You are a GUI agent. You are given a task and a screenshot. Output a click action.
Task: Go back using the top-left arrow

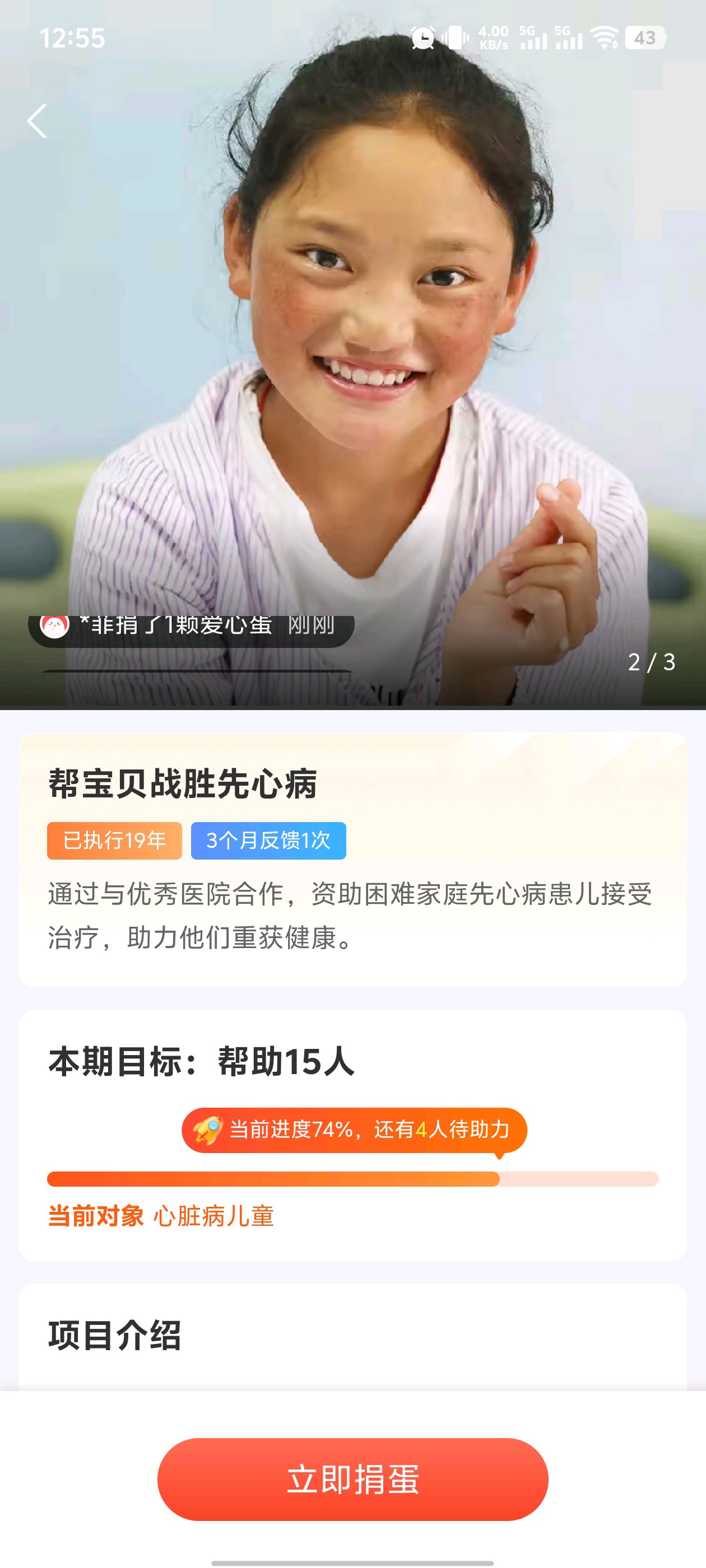38,121
